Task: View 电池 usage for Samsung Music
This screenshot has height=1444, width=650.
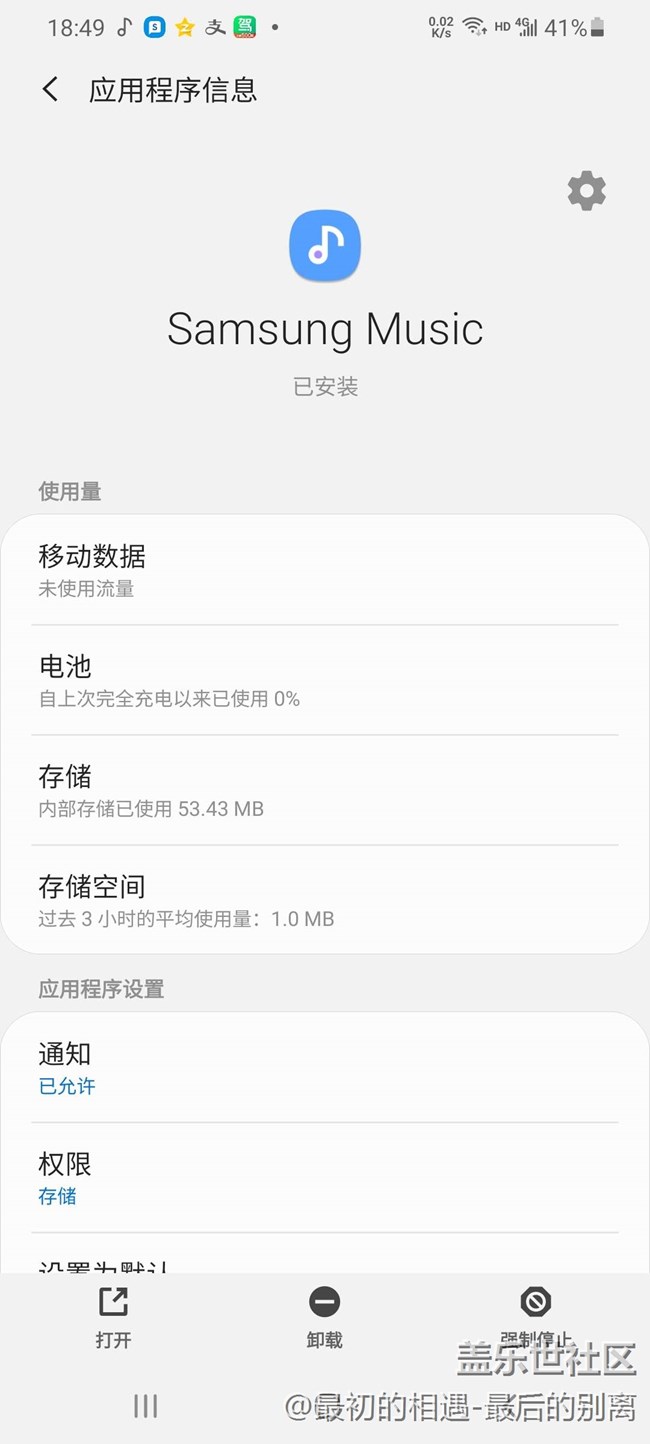Action: click(x=324, y=680)
